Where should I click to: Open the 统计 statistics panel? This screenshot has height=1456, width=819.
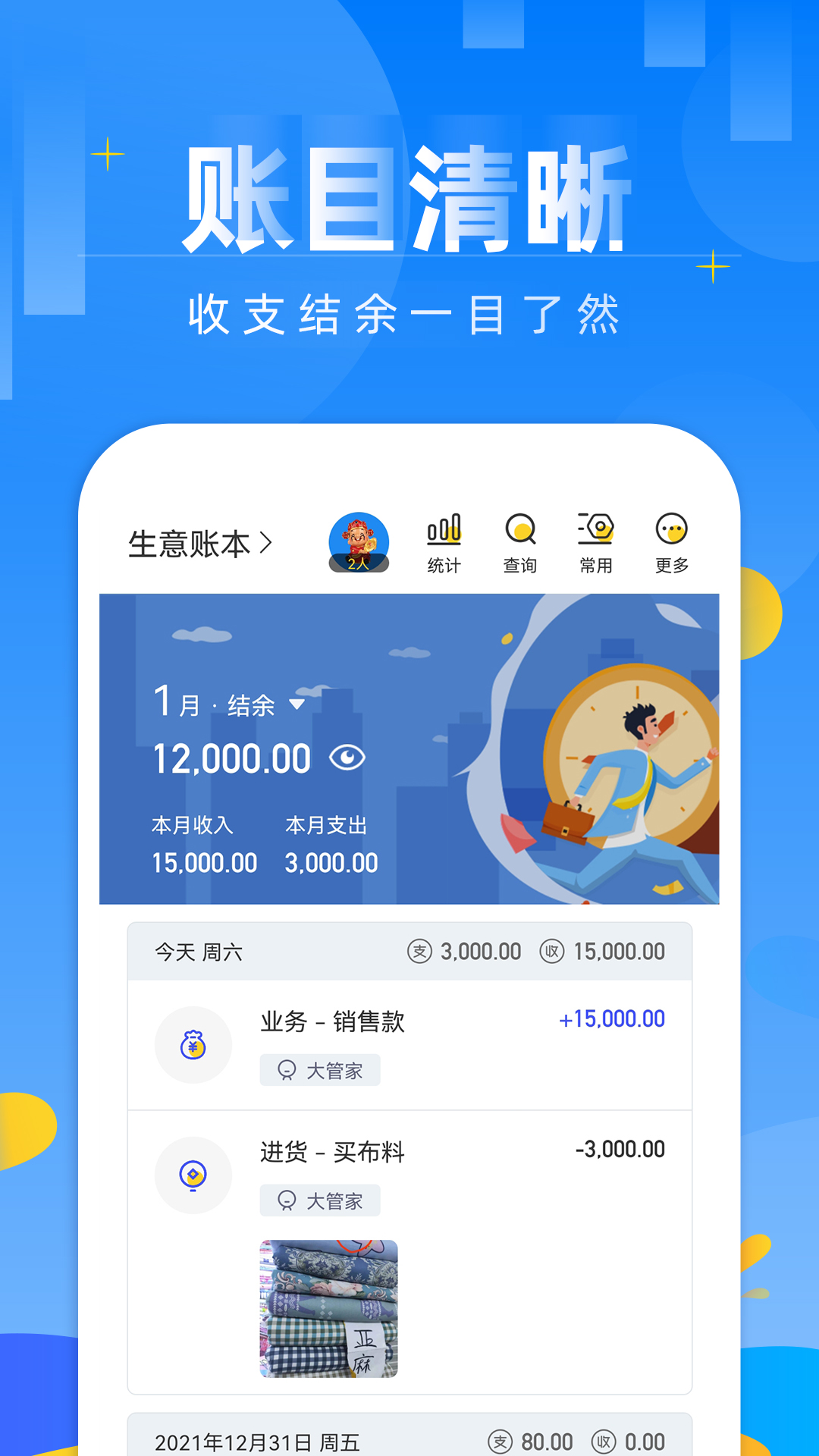coord(446,540)
